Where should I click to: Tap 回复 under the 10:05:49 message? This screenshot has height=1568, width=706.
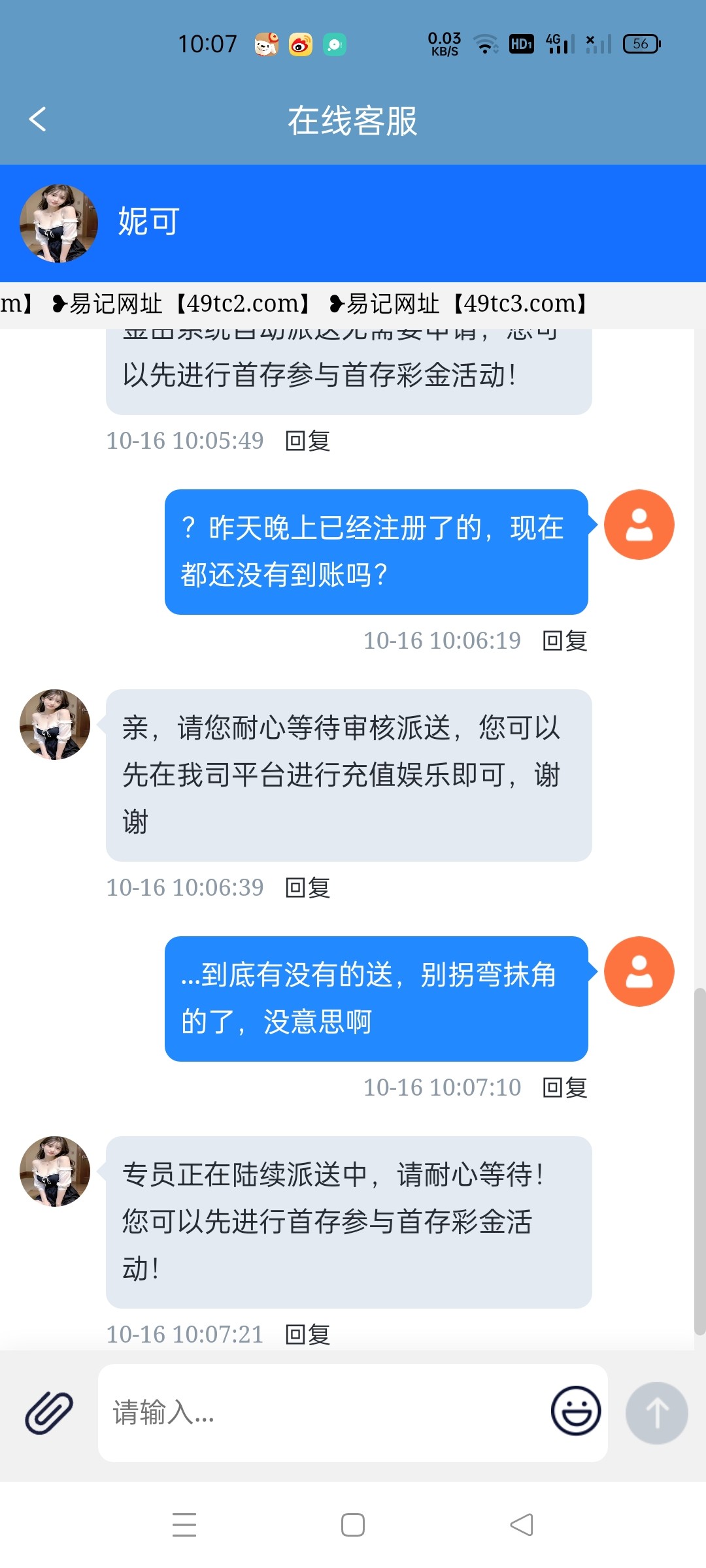[308, 441]
